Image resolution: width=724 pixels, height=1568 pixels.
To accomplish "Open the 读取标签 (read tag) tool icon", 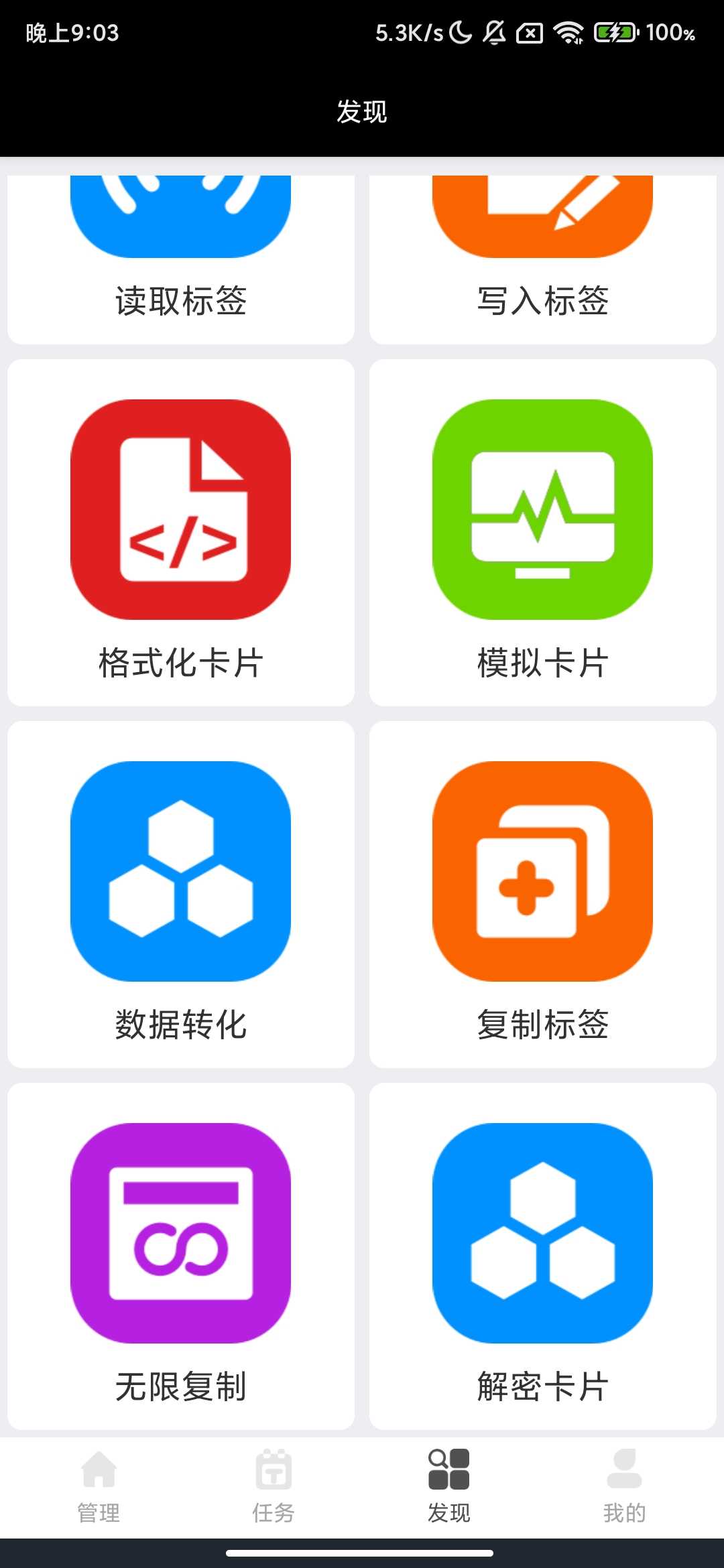I will tap(181, 214).
